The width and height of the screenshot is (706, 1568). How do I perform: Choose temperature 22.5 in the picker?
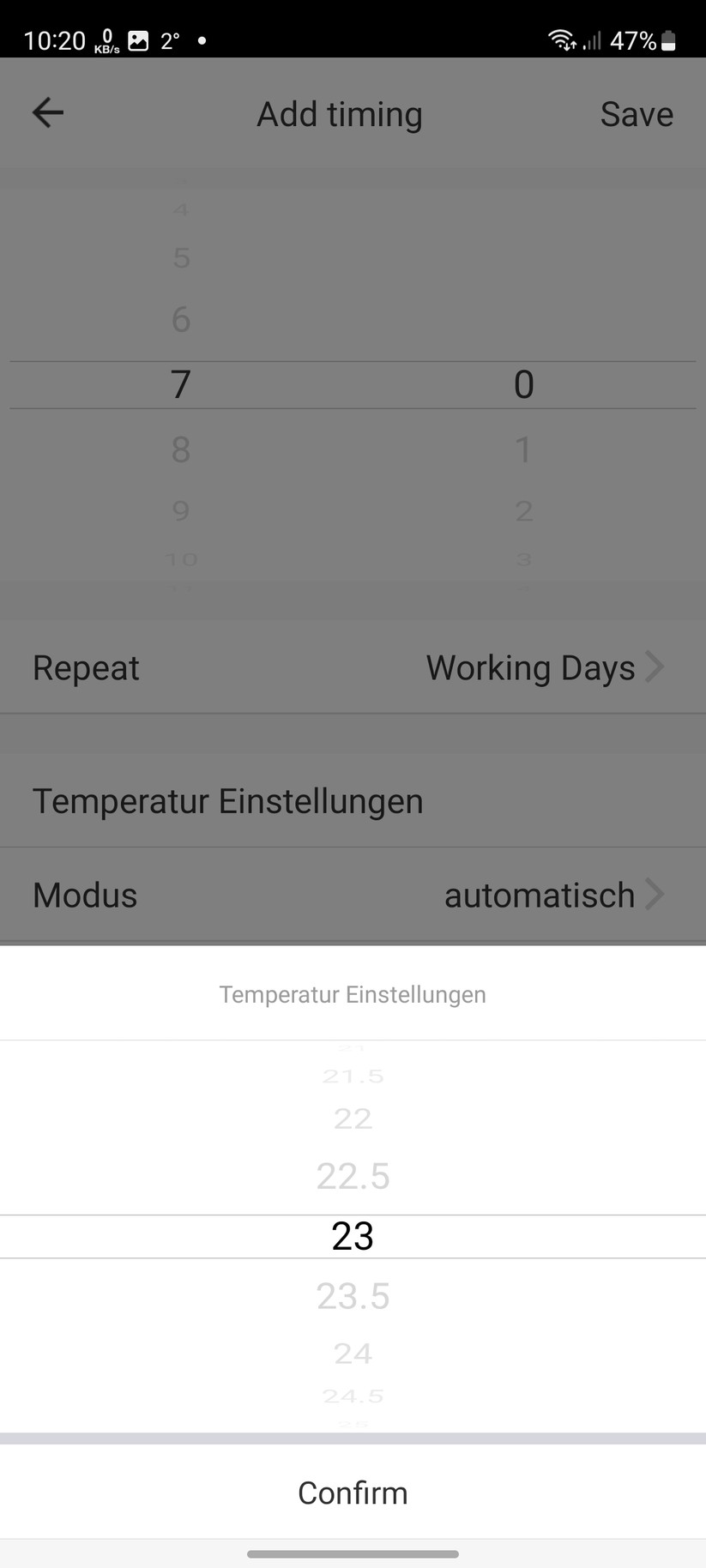pyautogui.click(x=353, y=1176)
